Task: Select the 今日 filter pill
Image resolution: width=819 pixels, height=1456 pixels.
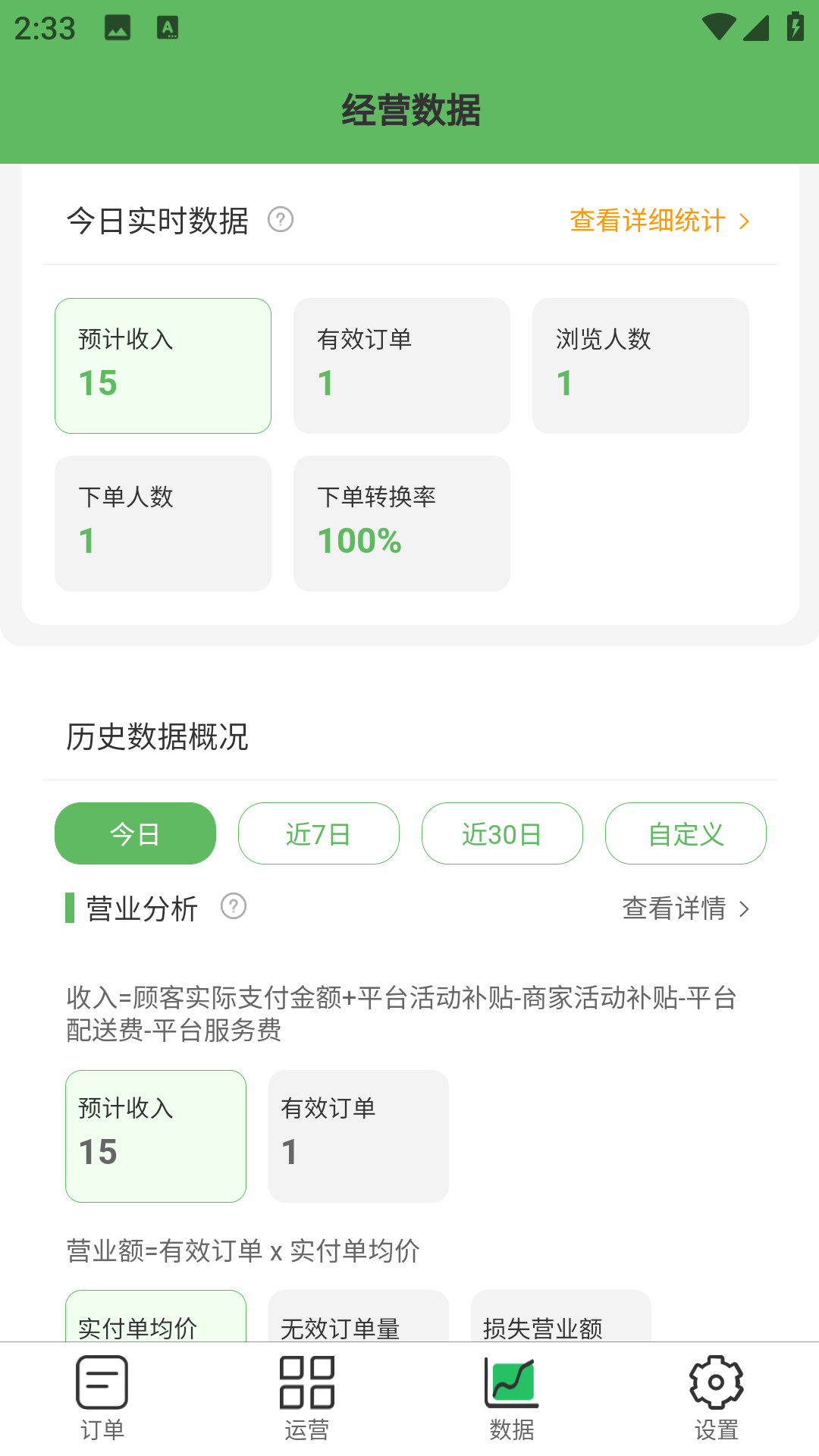Action: pos(134,833)
